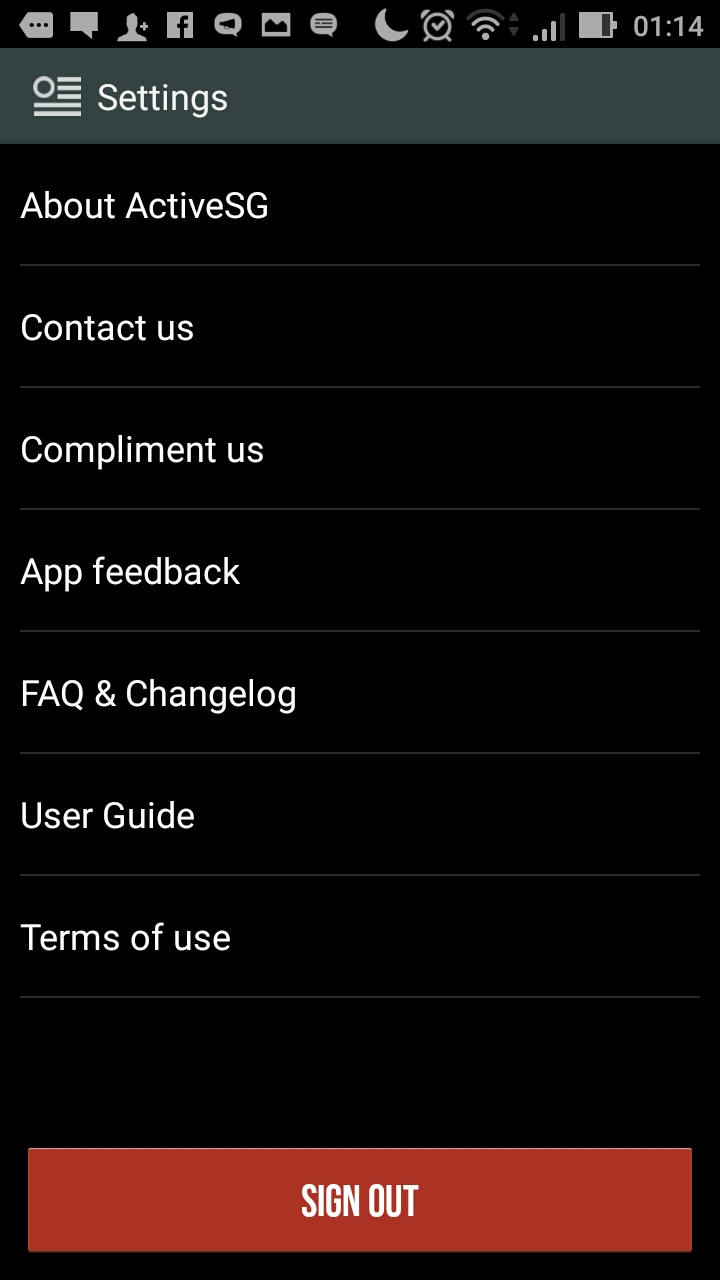Tap the messaging speech bubble notification icon
This screenshot has width=720, height=1280.
(x=85, y=25)
